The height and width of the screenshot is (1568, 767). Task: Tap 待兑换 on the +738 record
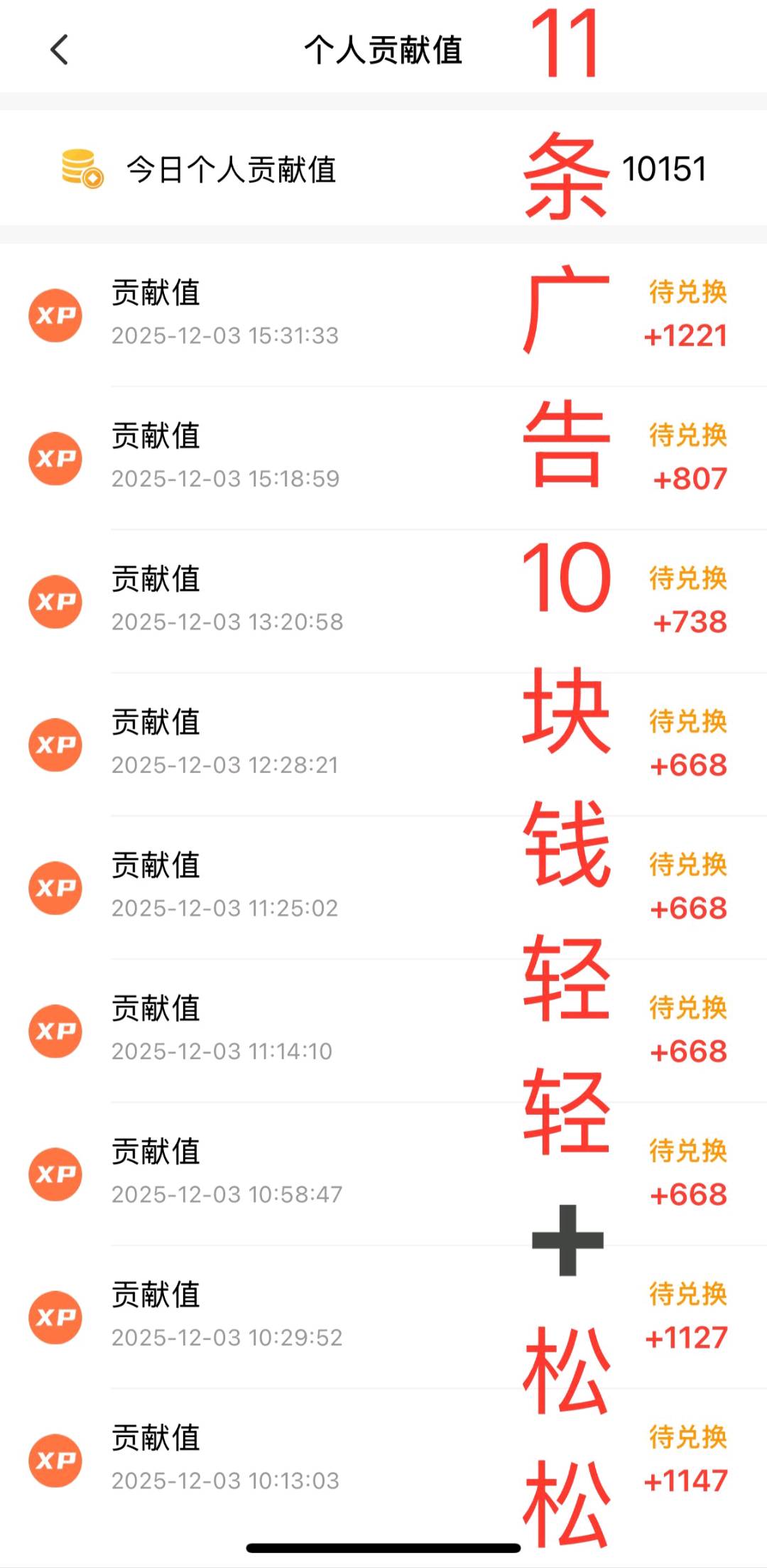[x=686, y=578]
